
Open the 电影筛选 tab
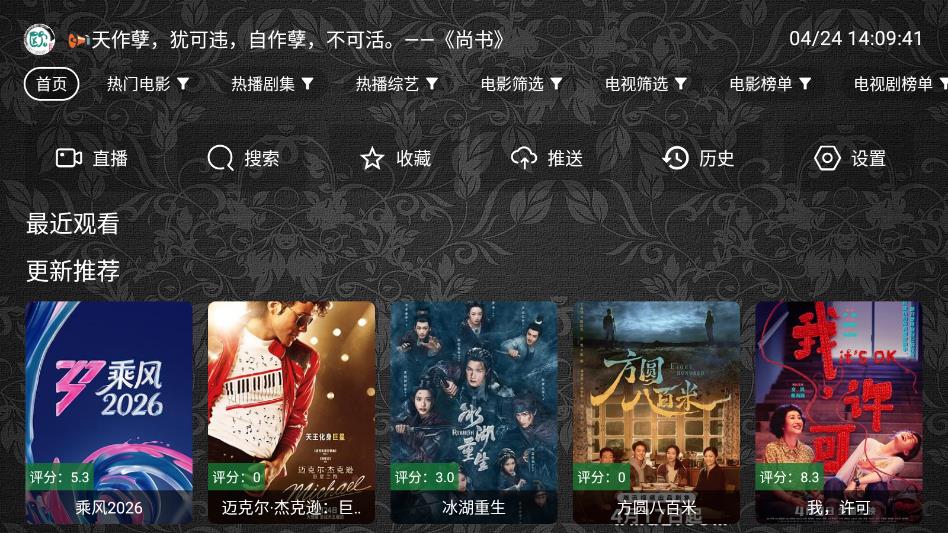coord(520,84)
